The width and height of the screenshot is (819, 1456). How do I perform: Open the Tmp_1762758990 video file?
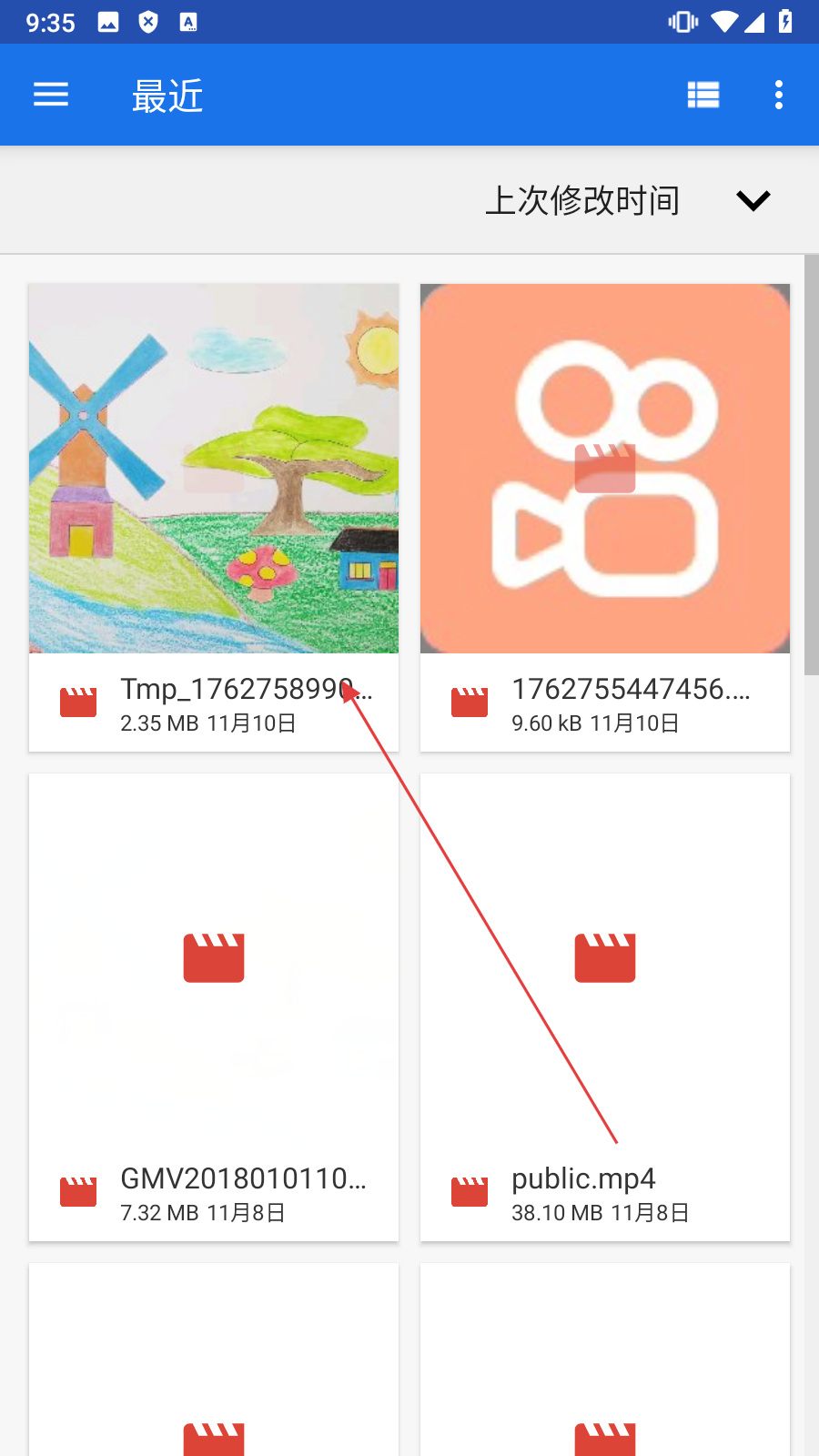click(x=214, y=469)
